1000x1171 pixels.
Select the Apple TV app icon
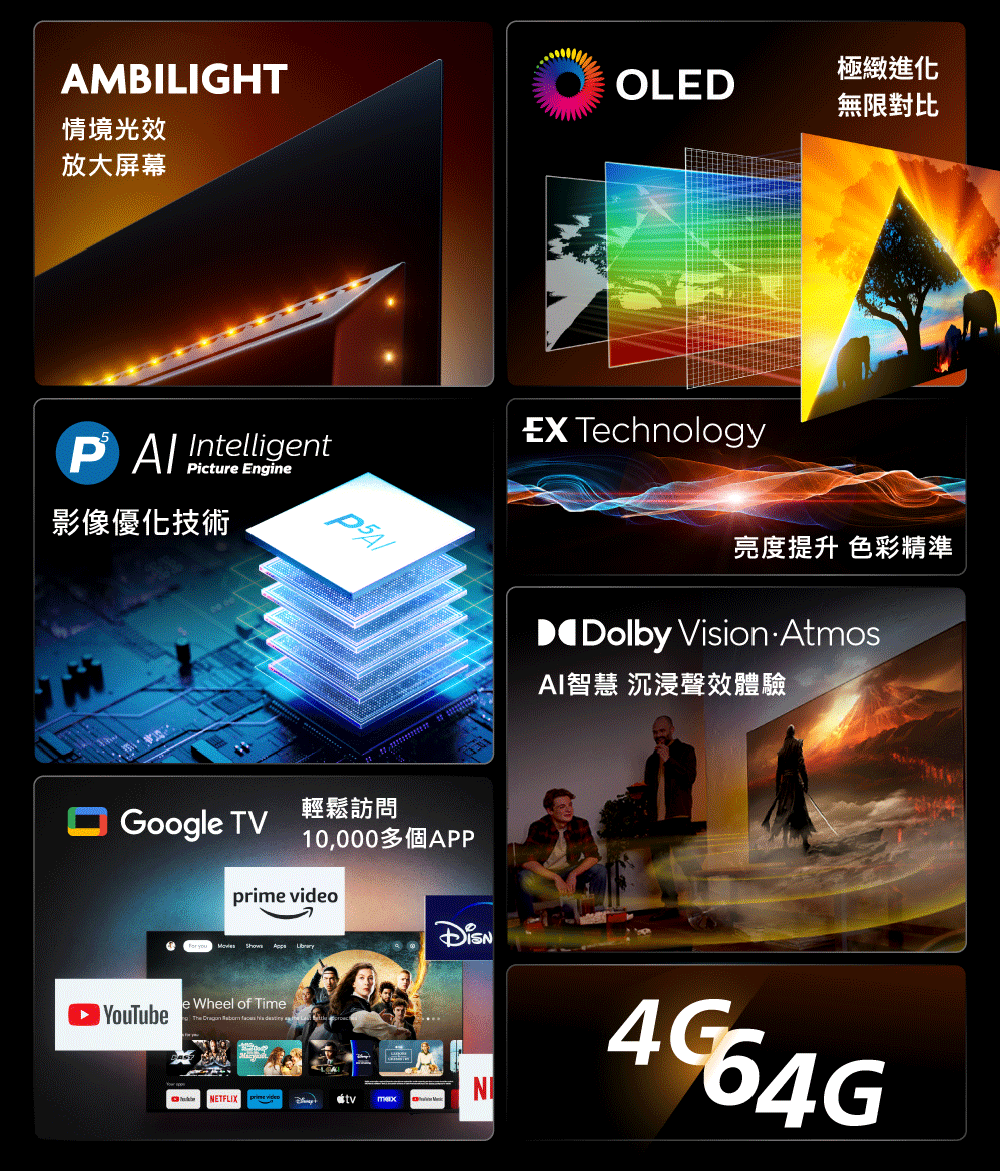click(344, 1098)
